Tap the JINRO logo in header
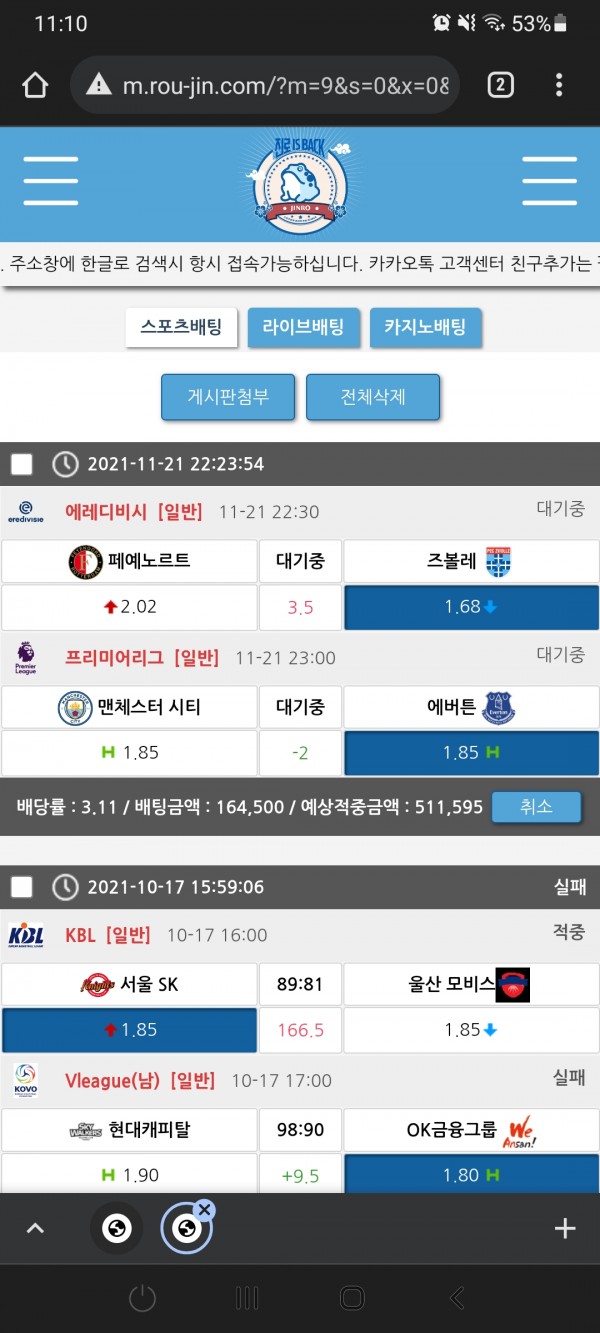600x1333 pixels. [x=298, y=184]
